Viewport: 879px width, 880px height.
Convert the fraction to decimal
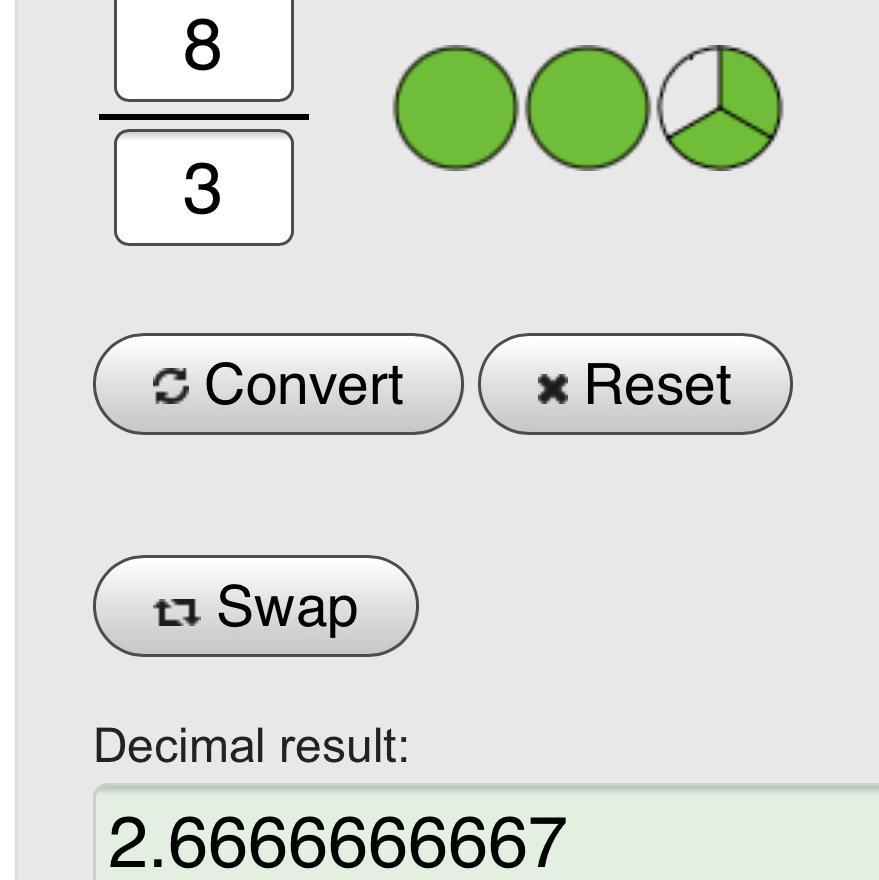pyautogui.click(x=278, y=384)
